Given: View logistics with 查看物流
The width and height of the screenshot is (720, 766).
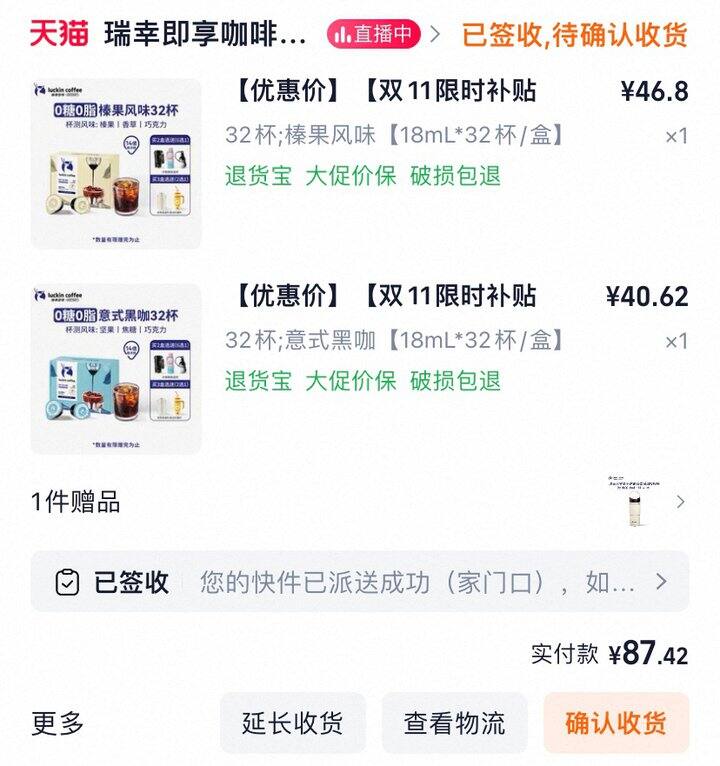Looking at the screenshot, I should [454, 723].
